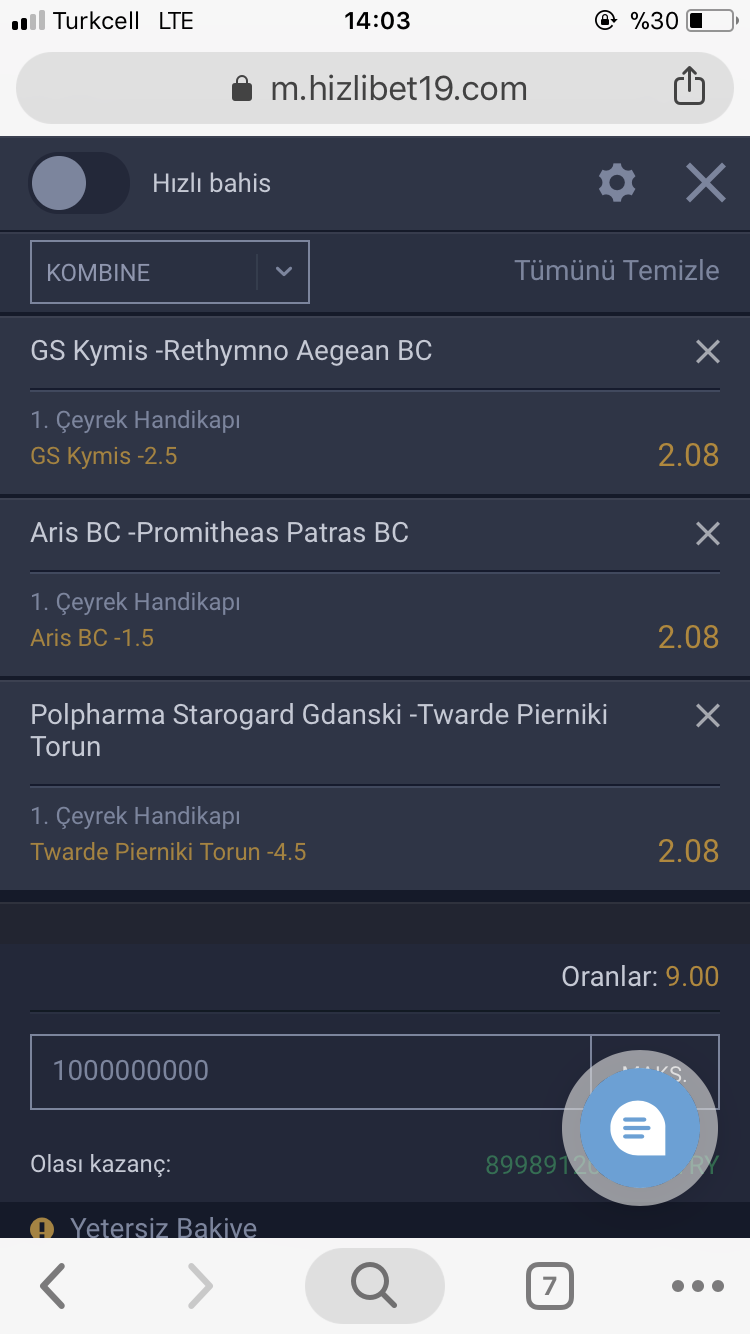Open the browser more options menu
This screenshot has height=1334, width=750.
point(698,1286)
